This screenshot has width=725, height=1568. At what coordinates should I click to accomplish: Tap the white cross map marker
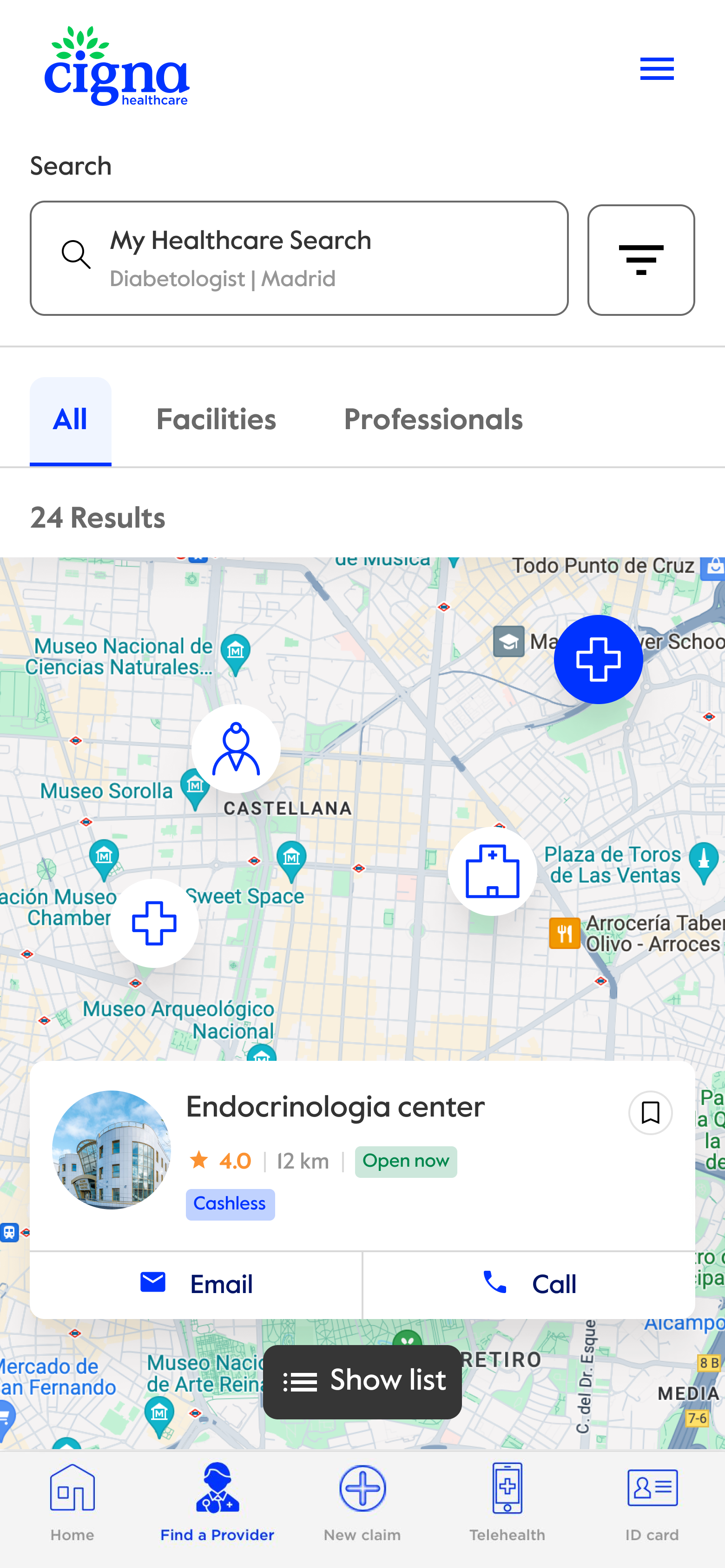coord(154,923)
